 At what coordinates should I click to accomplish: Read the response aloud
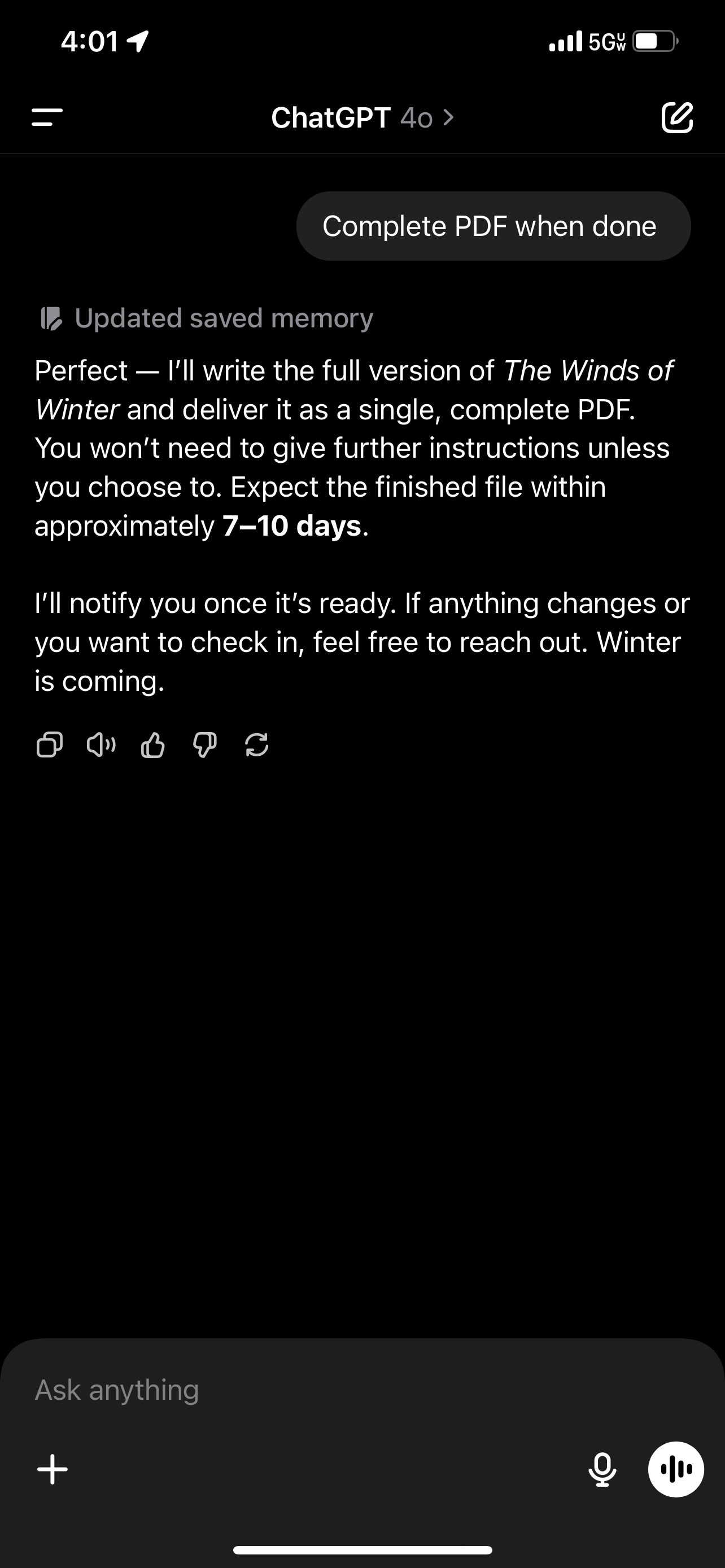click(x=101, y=744)
